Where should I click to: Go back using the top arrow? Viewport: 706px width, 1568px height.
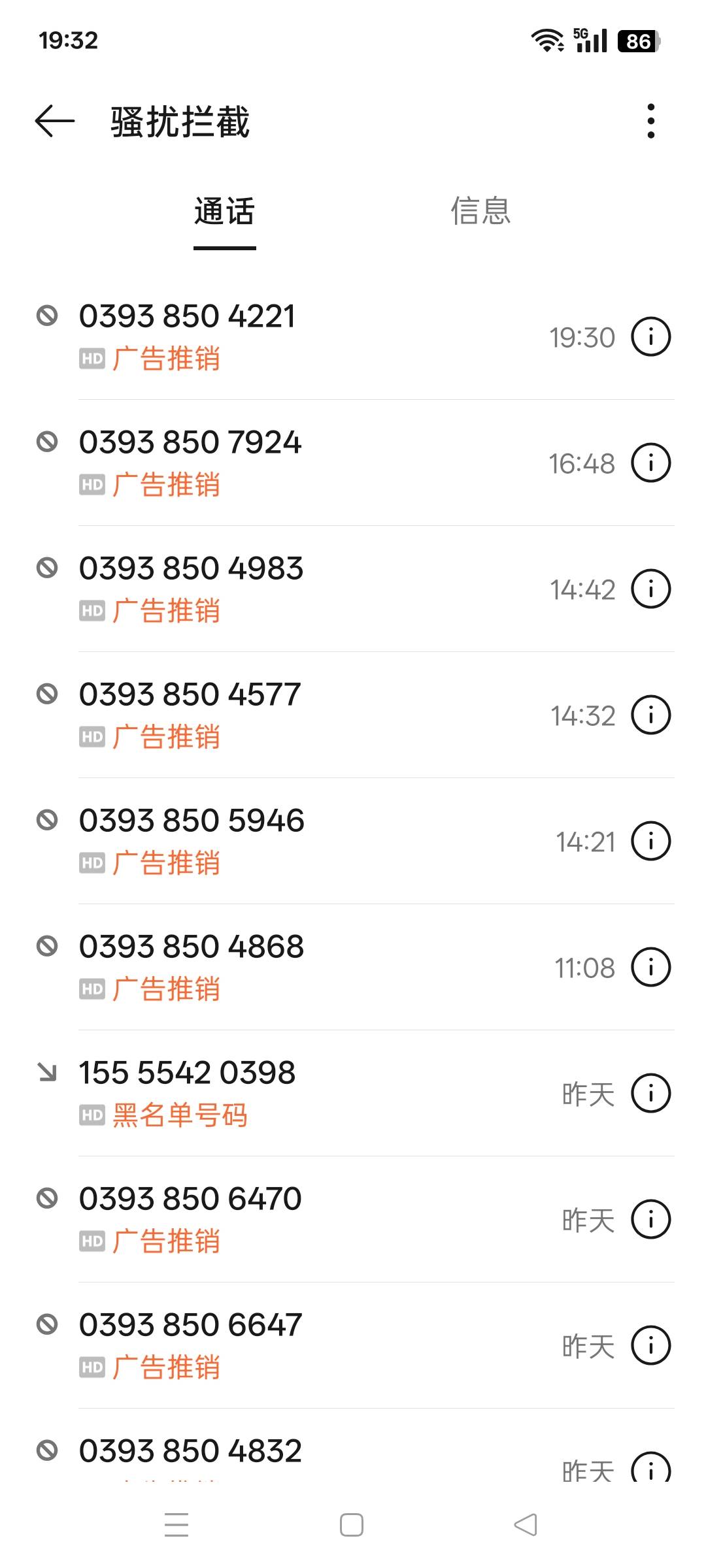[x=55, y=122]
